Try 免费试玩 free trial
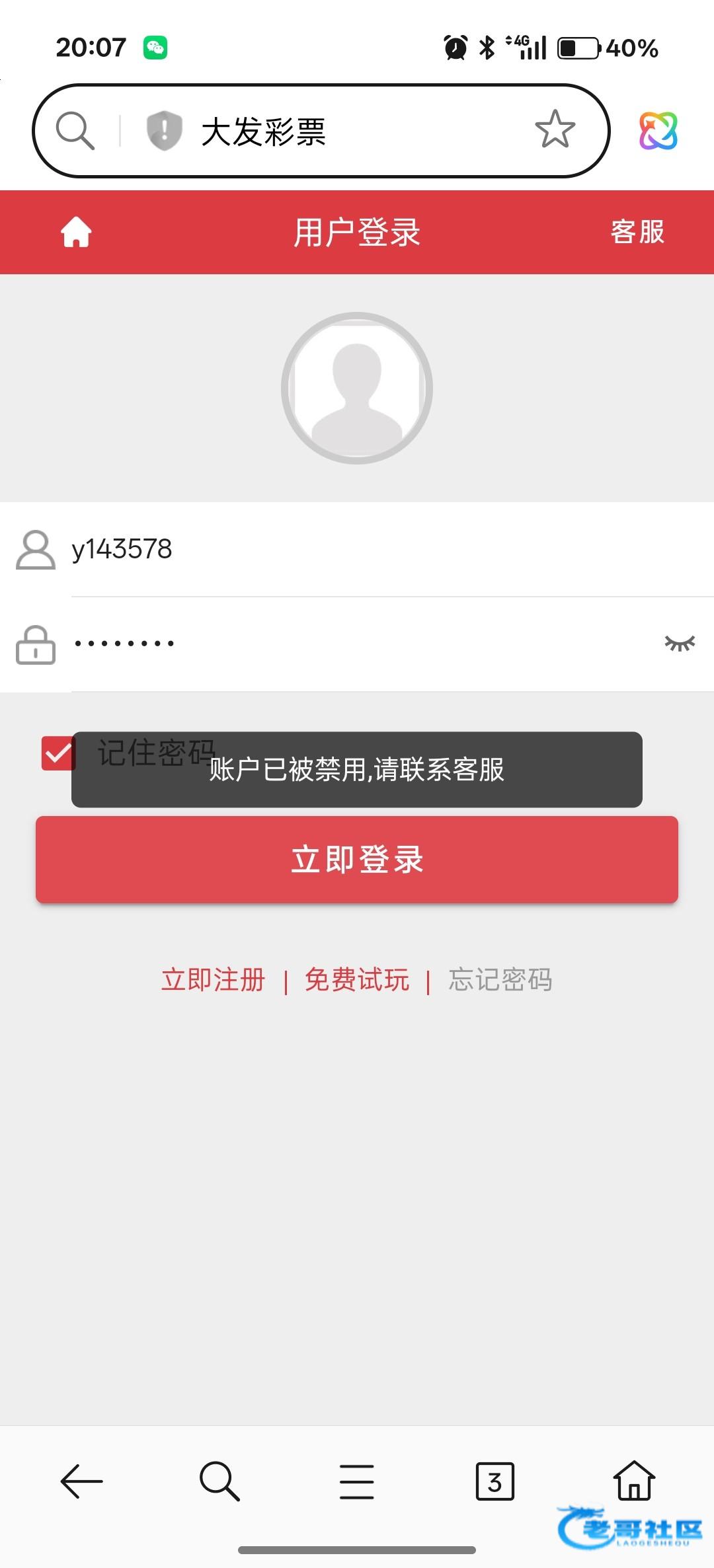 click(x=357, y=979)
